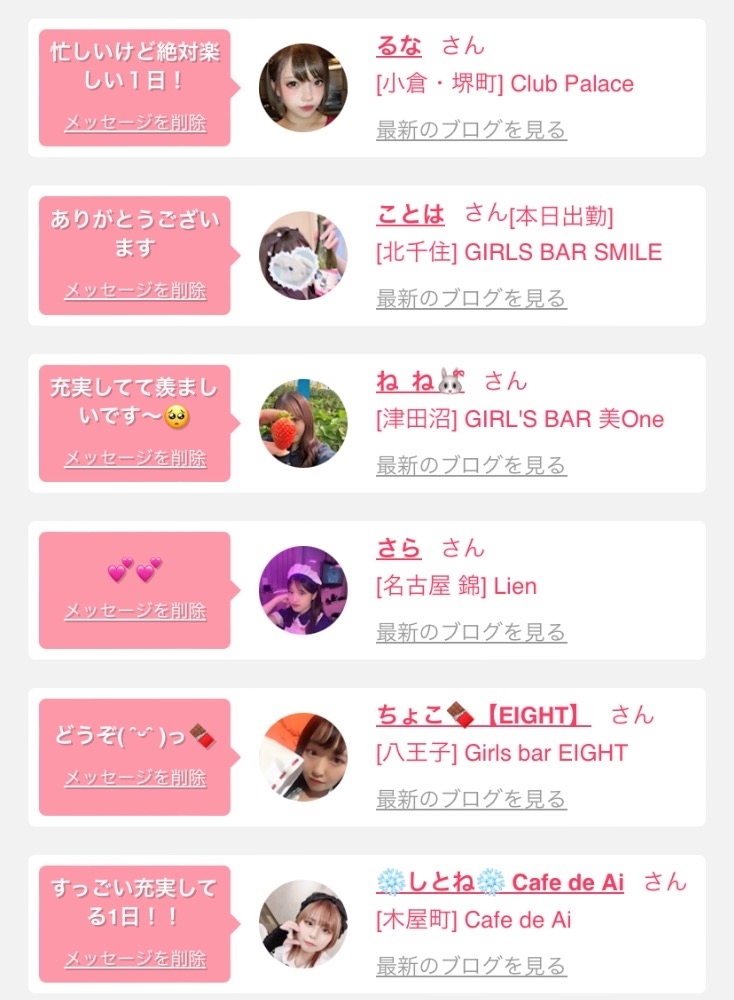Open ことは's profile name link
The width and height of the screenshot is (734, 1000).
(x=410, y=214)
